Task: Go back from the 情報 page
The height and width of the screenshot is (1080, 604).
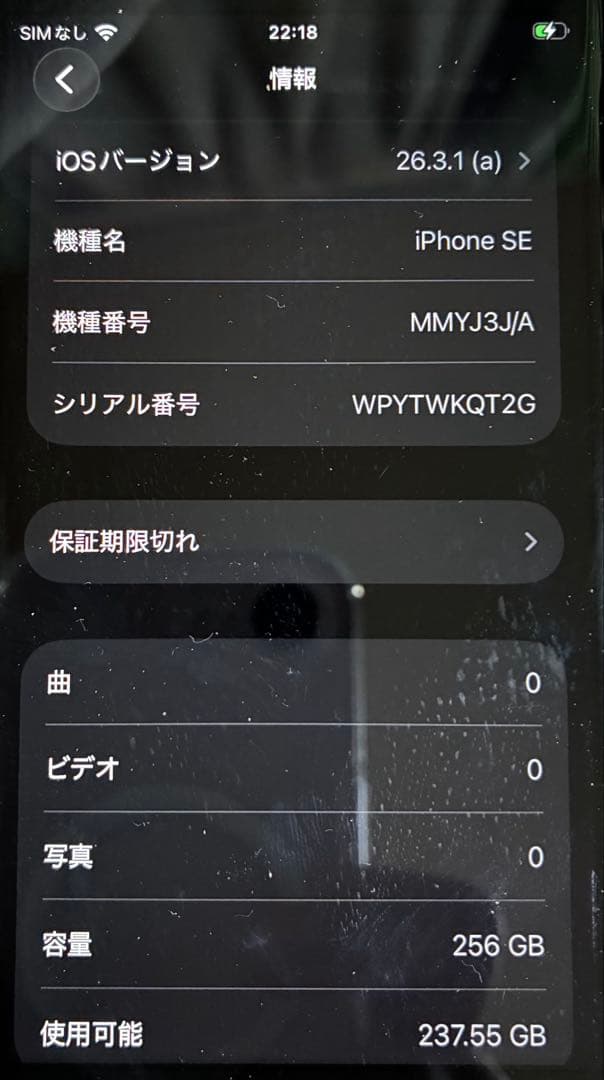Action: pos(66,80)
